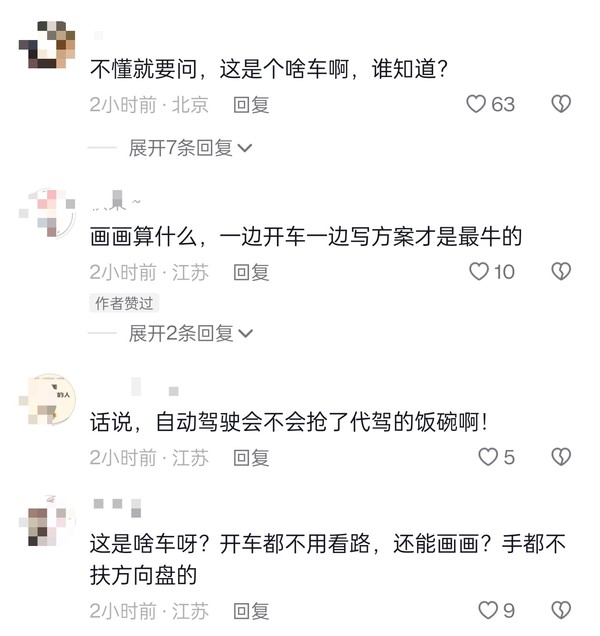Reply to the comment 这是啥车呀

251,609
